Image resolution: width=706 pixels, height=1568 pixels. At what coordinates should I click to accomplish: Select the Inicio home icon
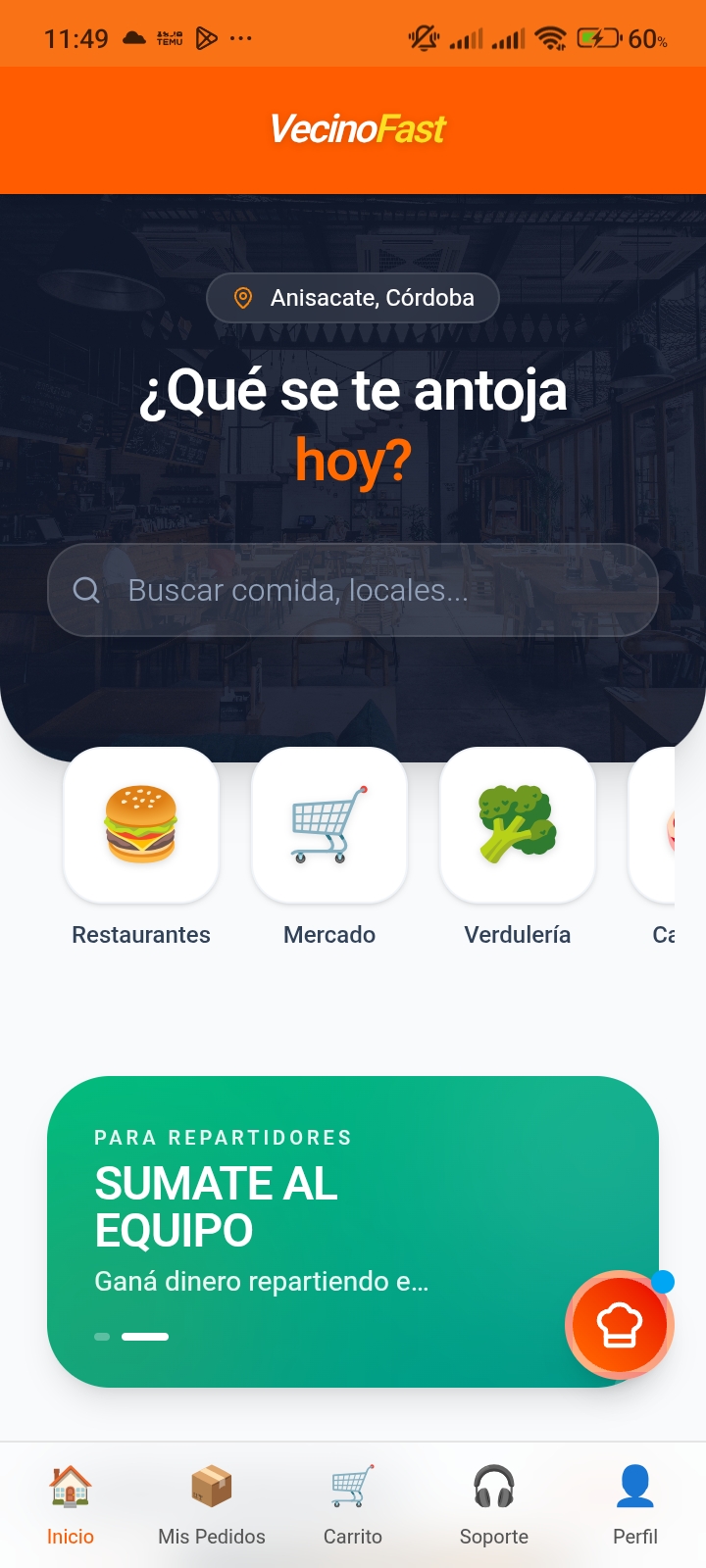tap(70, 1487)
